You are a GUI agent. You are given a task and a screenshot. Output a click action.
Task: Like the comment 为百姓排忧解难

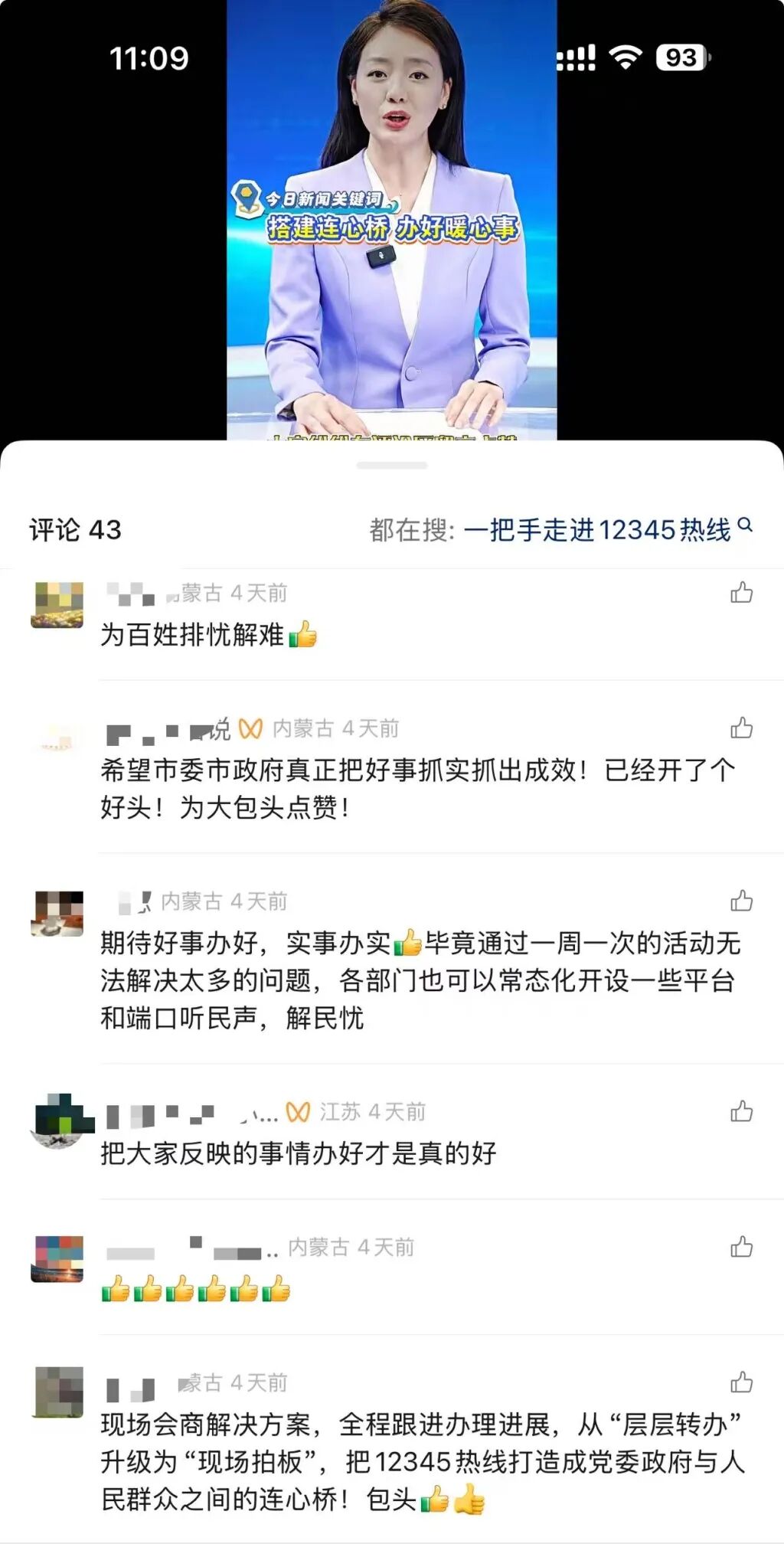point(741,593)
